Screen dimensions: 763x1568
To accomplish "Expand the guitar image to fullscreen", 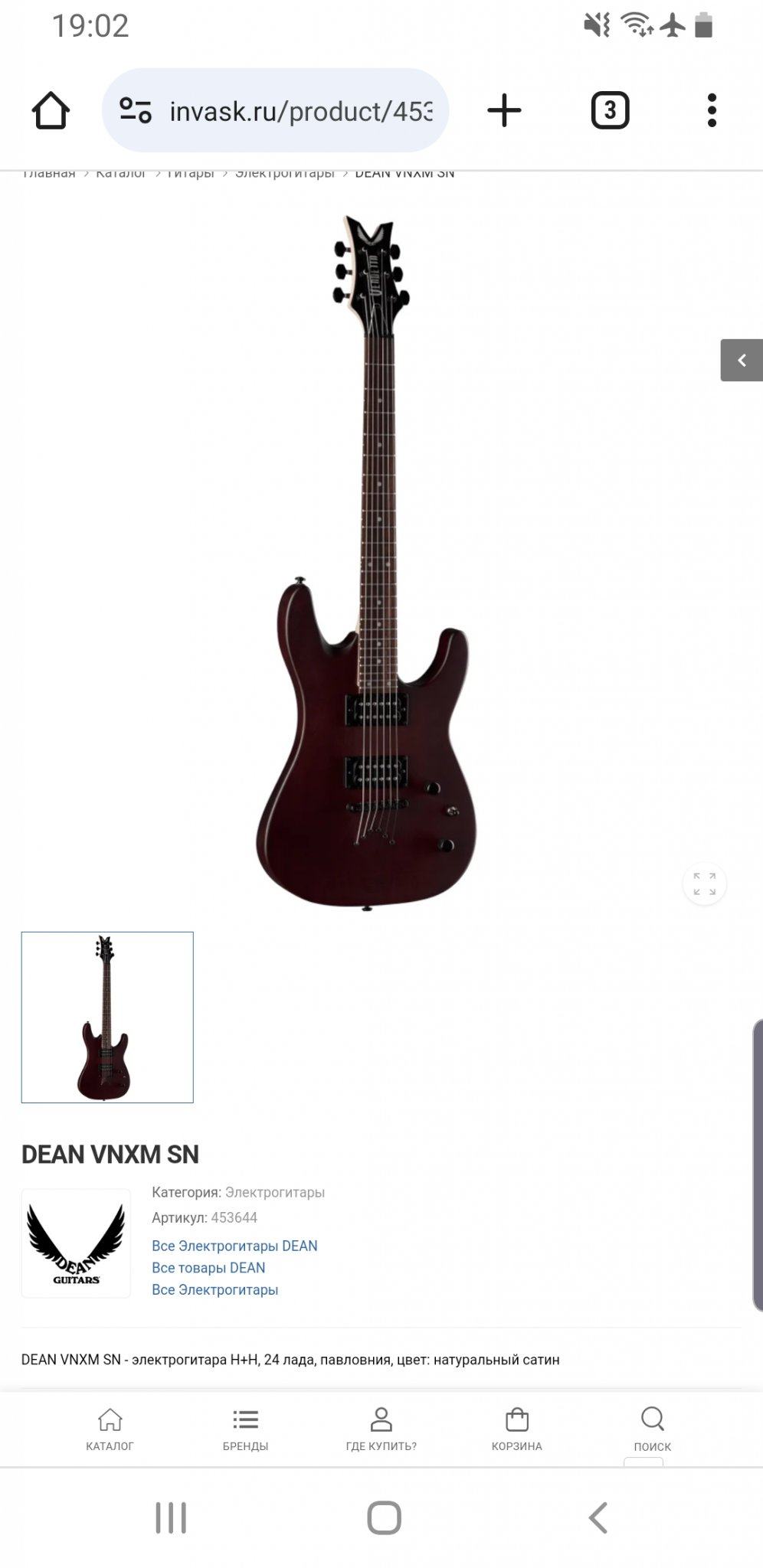I will click(704, 884).
